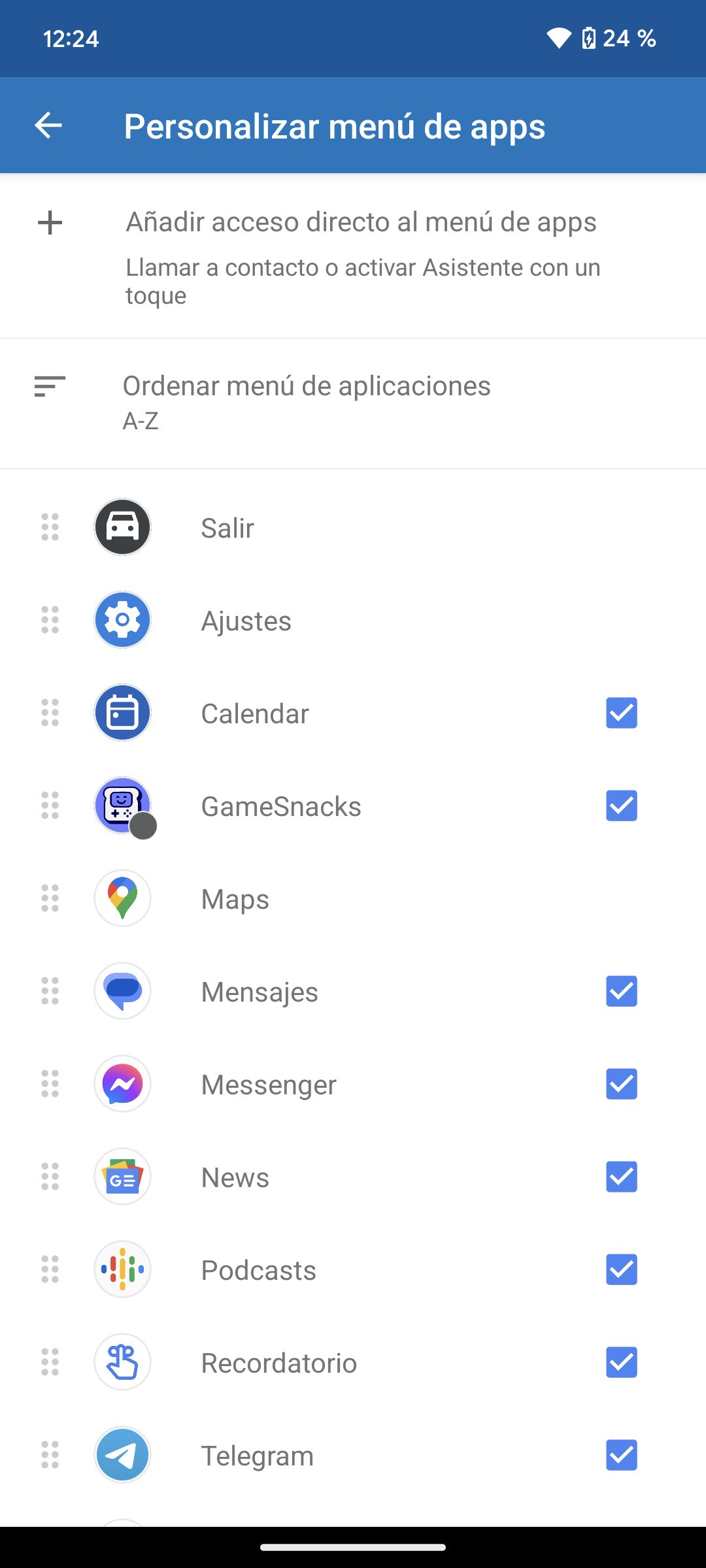The image size is (706, 1568).
Task: Open Añadir acceso directo al menú de apps
Action: (361, 256)
